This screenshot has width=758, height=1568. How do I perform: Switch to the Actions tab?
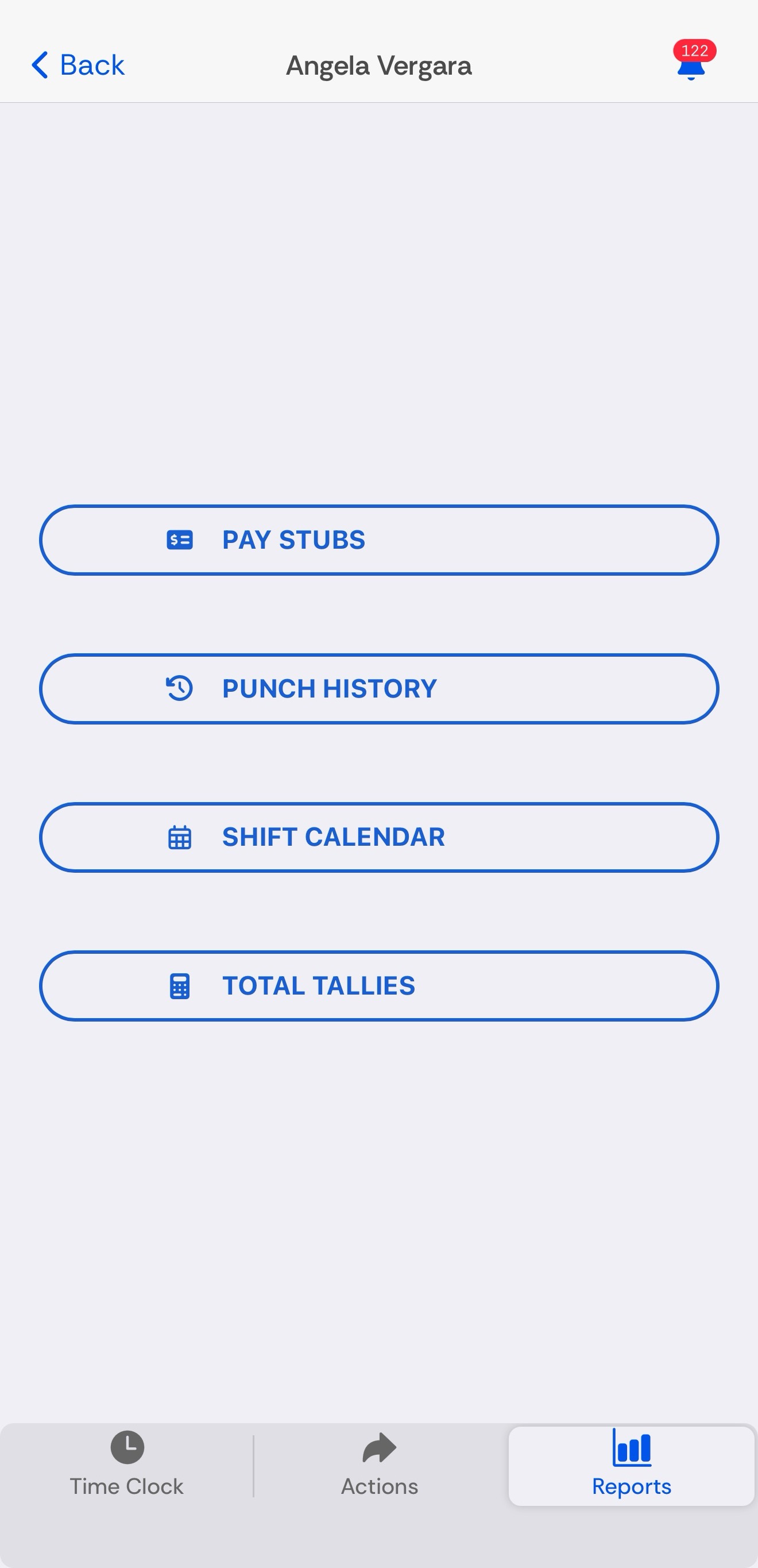tap(380, 1465)
